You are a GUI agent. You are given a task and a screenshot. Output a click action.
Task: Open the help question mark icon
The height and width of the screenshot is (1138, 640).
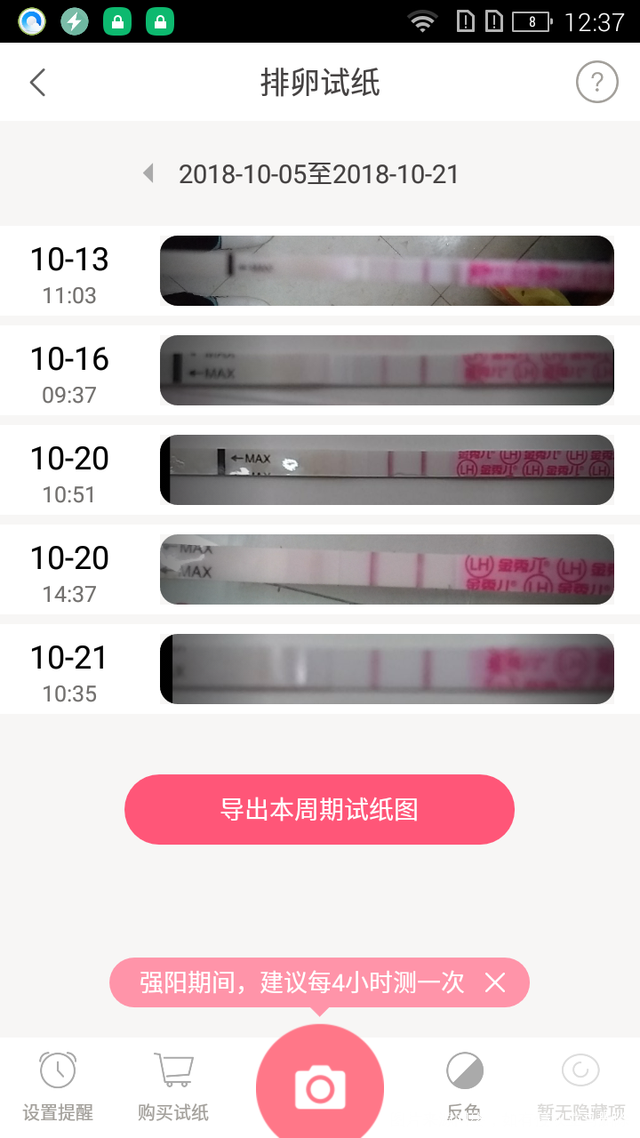point(597,82)
